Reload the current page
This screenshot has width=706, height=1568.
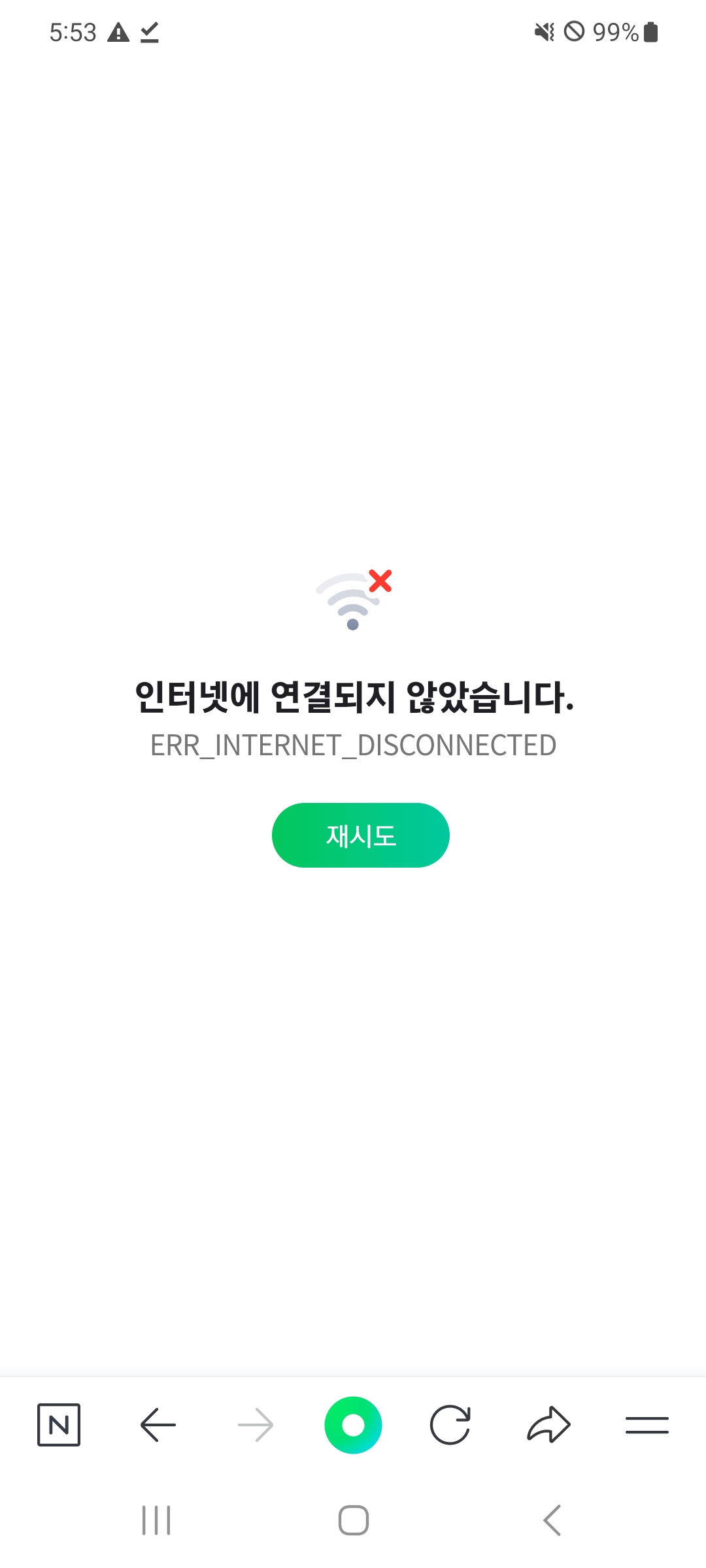point(450,1425)
